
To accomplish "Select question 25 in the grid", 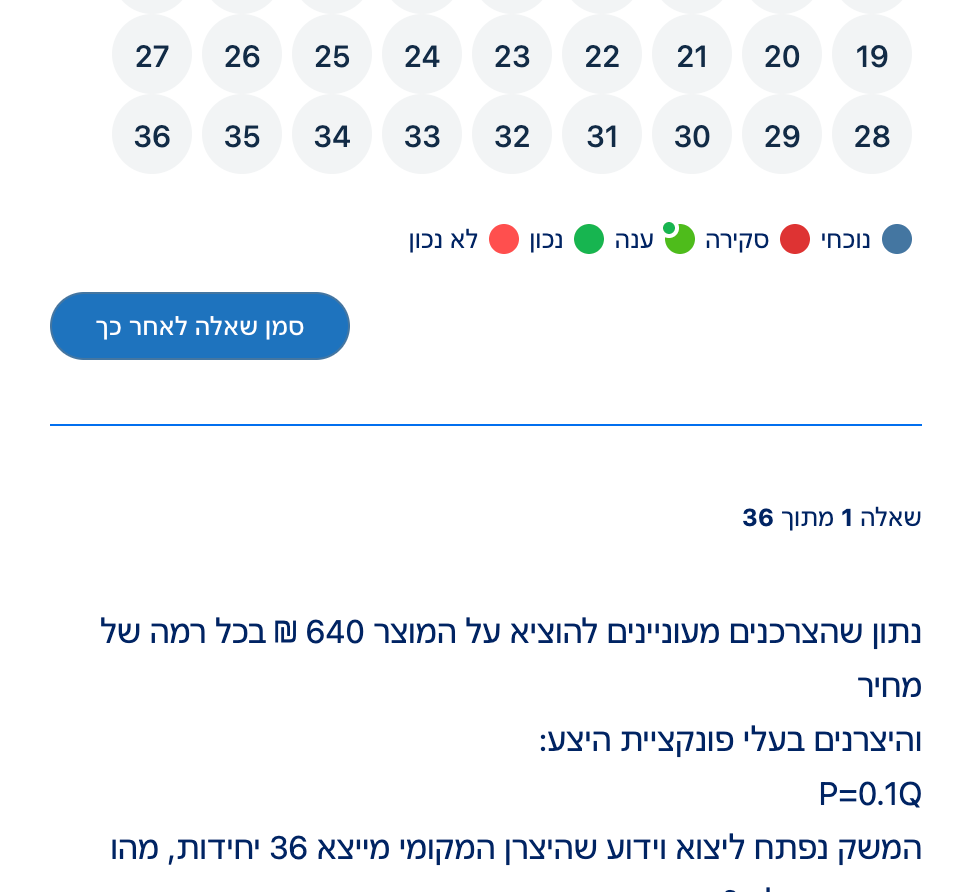I will click(x=332, y=56).
